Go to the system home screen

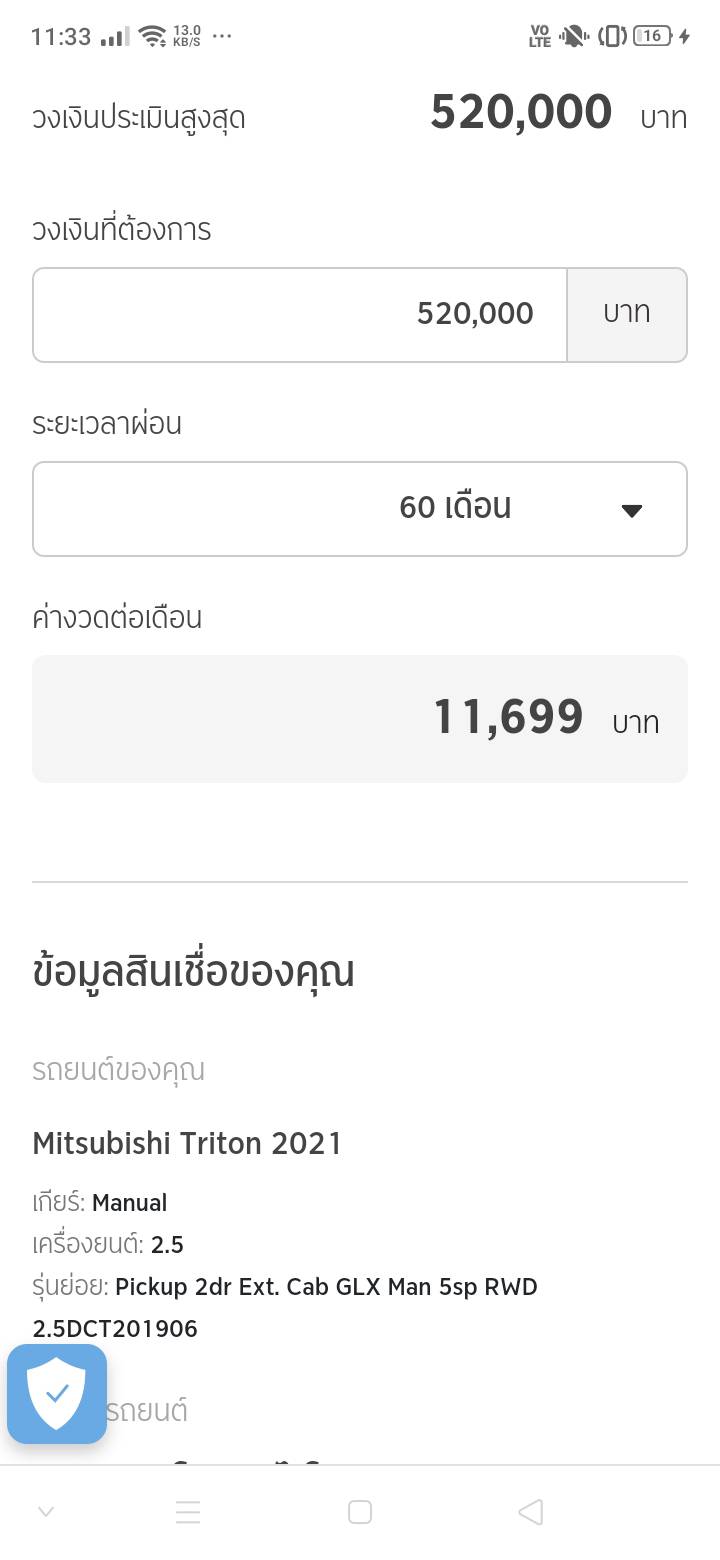(x=360, y=1512)
